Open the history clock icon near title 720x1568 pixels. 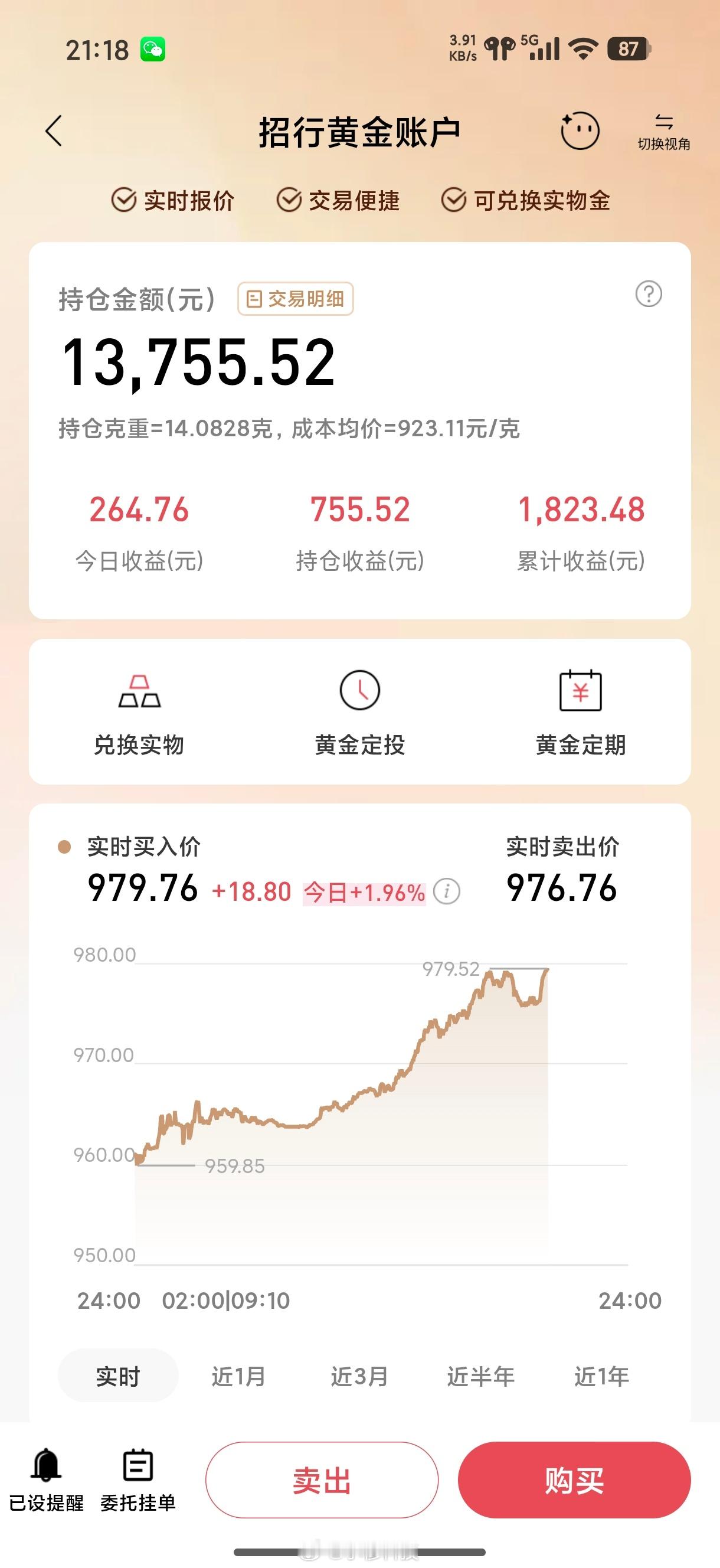pyautogui.click(x=581, y=130)
